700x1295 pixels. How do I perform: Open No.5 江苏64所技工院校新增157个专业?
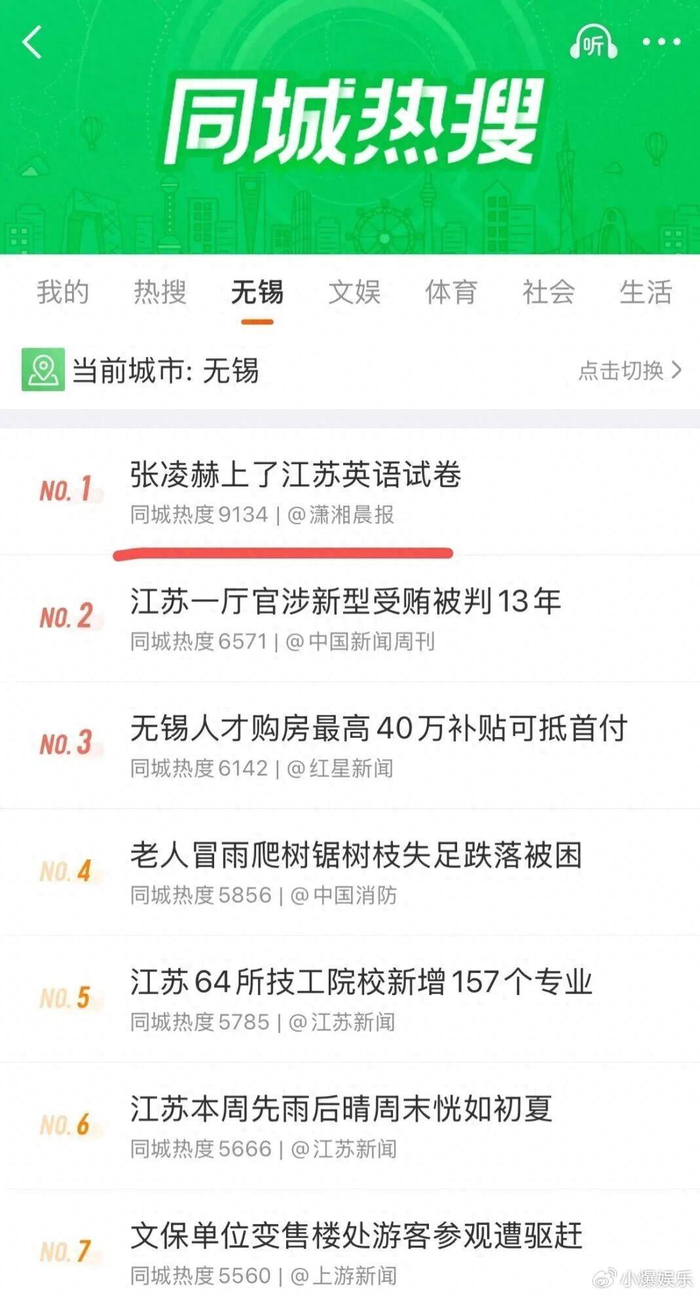tap(361, 982)
